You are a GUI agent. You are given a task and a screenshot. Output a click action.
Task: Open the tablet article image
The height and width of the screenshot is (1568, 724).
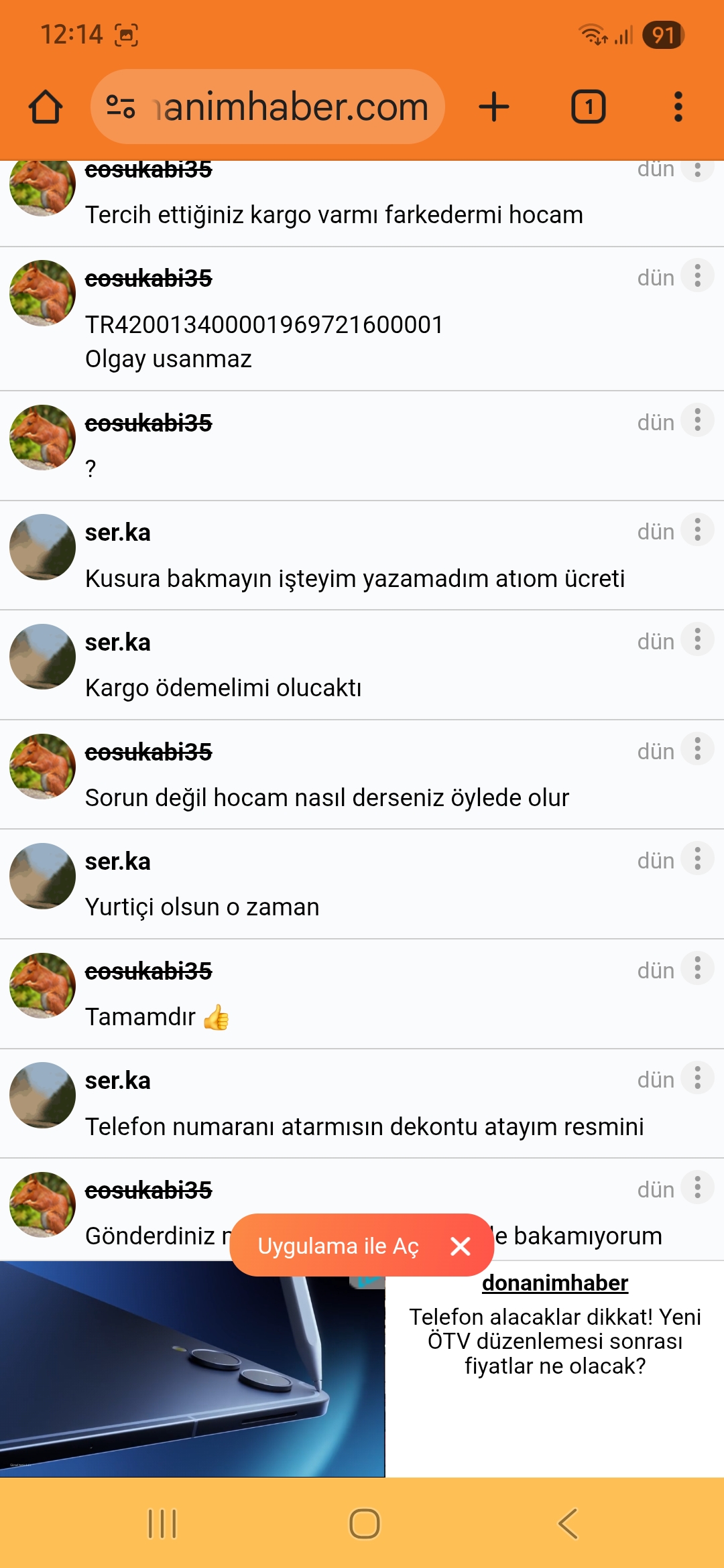(192, 1368)
